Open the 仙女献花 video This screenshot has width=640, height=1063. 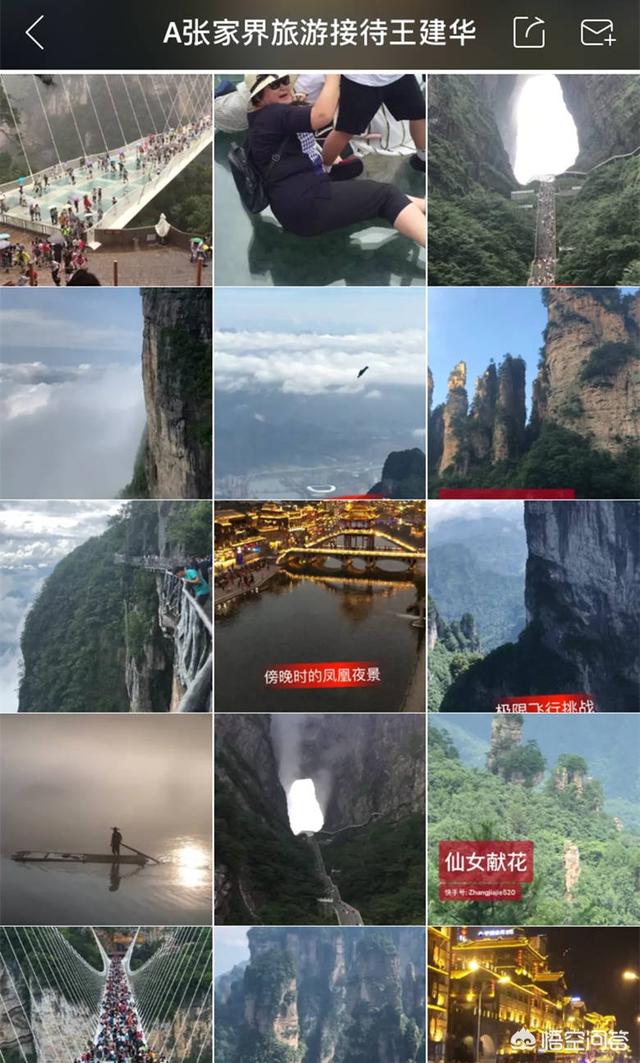[x=534, y=819]
